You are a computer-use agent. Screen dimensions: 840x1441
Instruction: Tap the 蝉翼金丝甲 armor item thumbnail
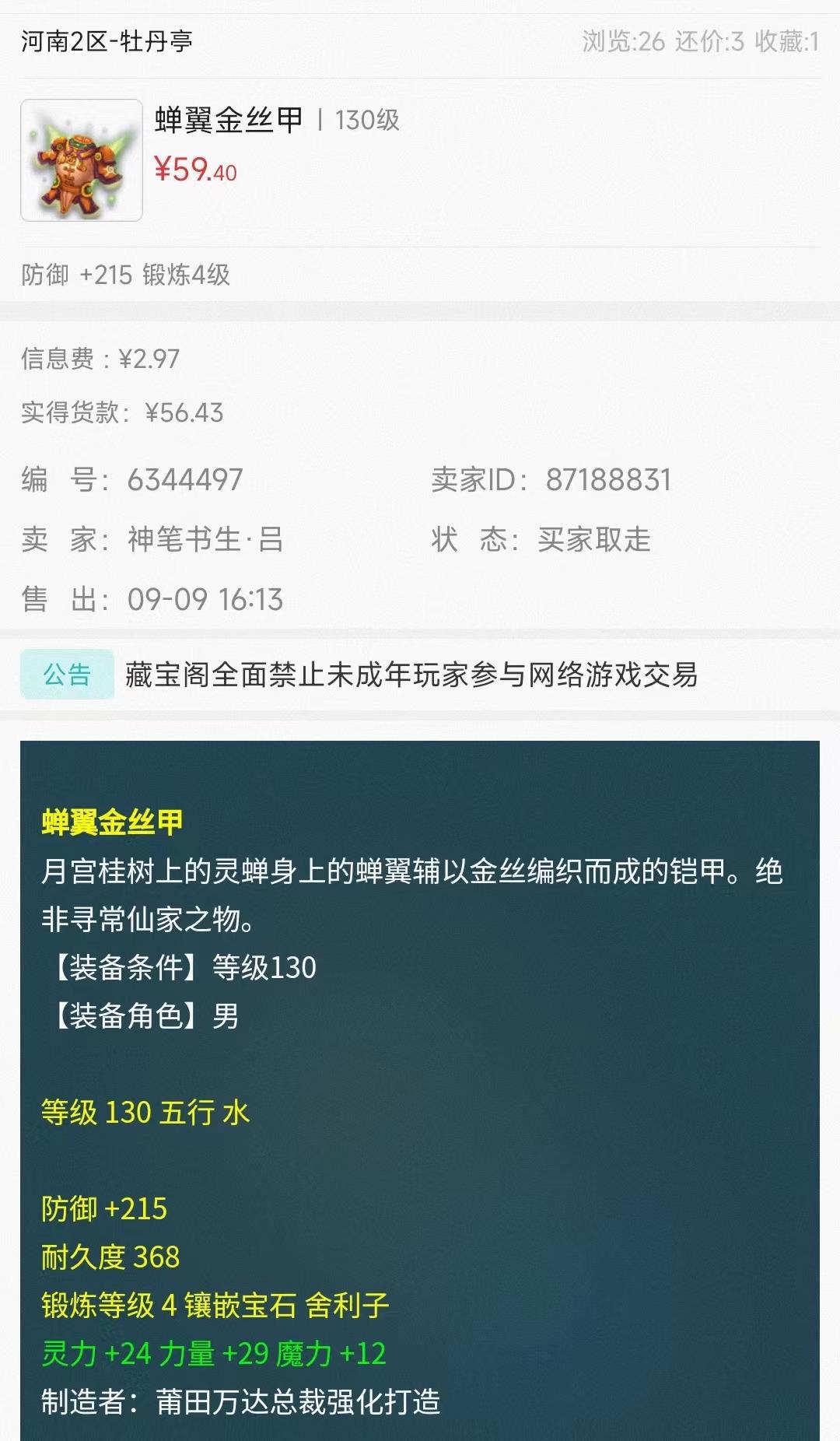[82, 160]
